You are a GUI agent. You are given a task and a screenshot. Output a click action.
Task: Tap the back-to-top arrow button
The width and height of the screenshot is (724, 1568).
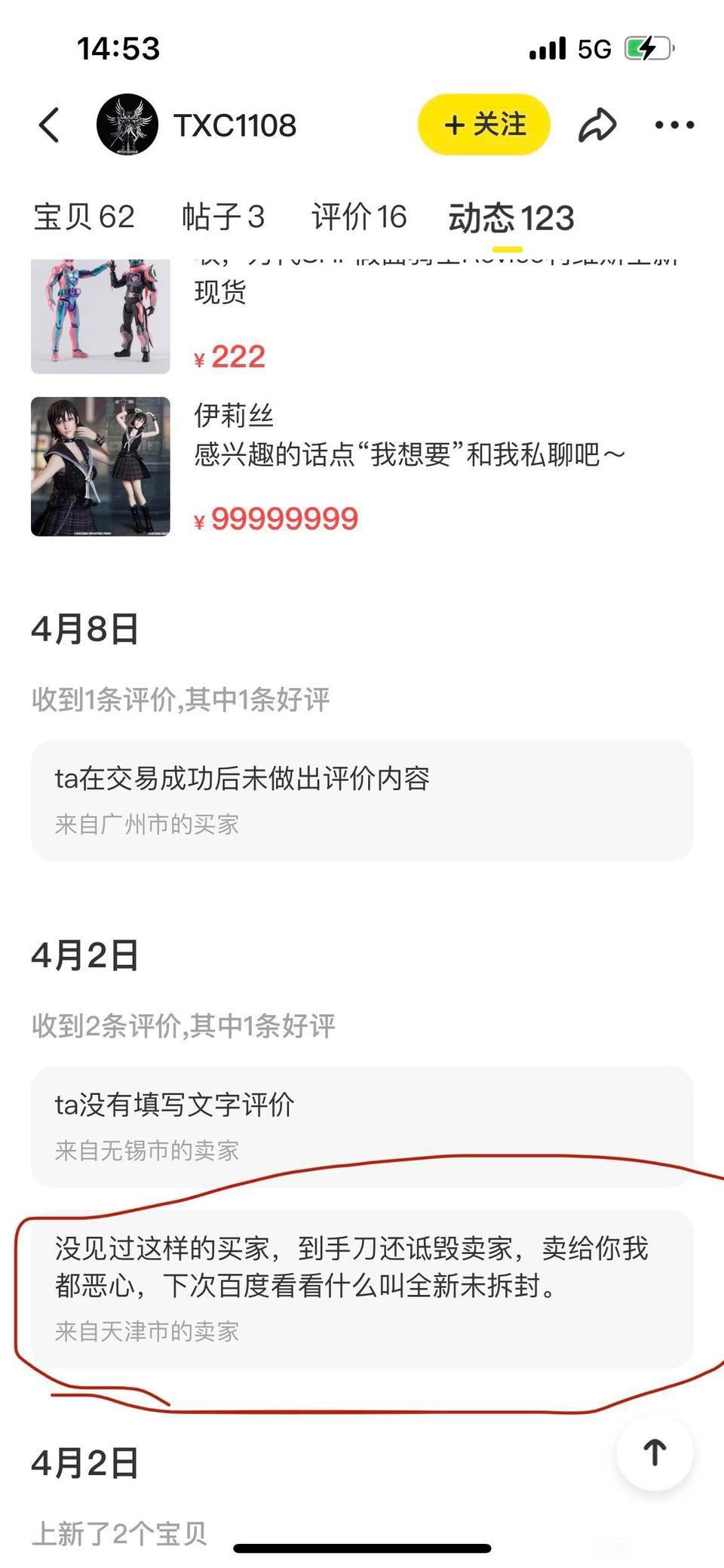[x=655, y=1453]
